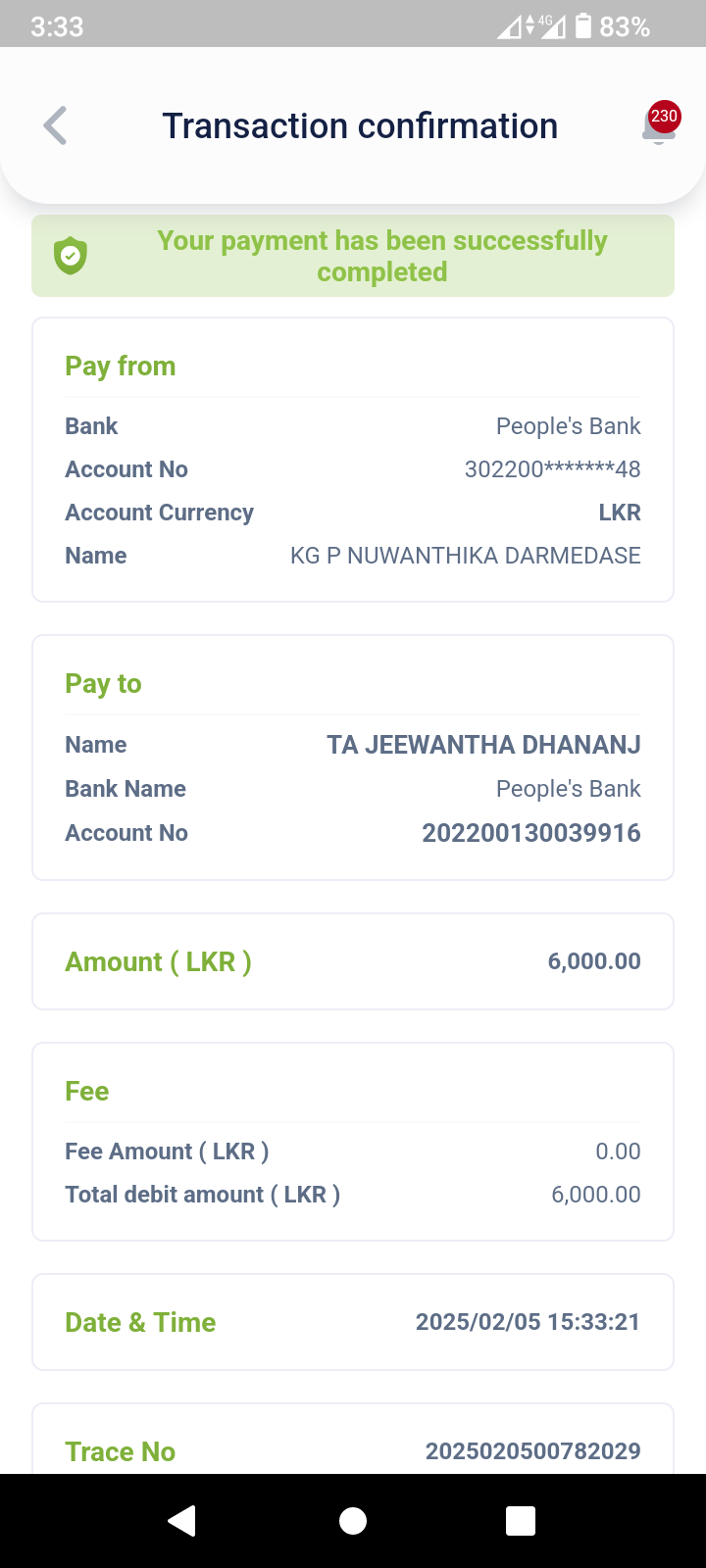Tap the system back button

coord(182,1520)
